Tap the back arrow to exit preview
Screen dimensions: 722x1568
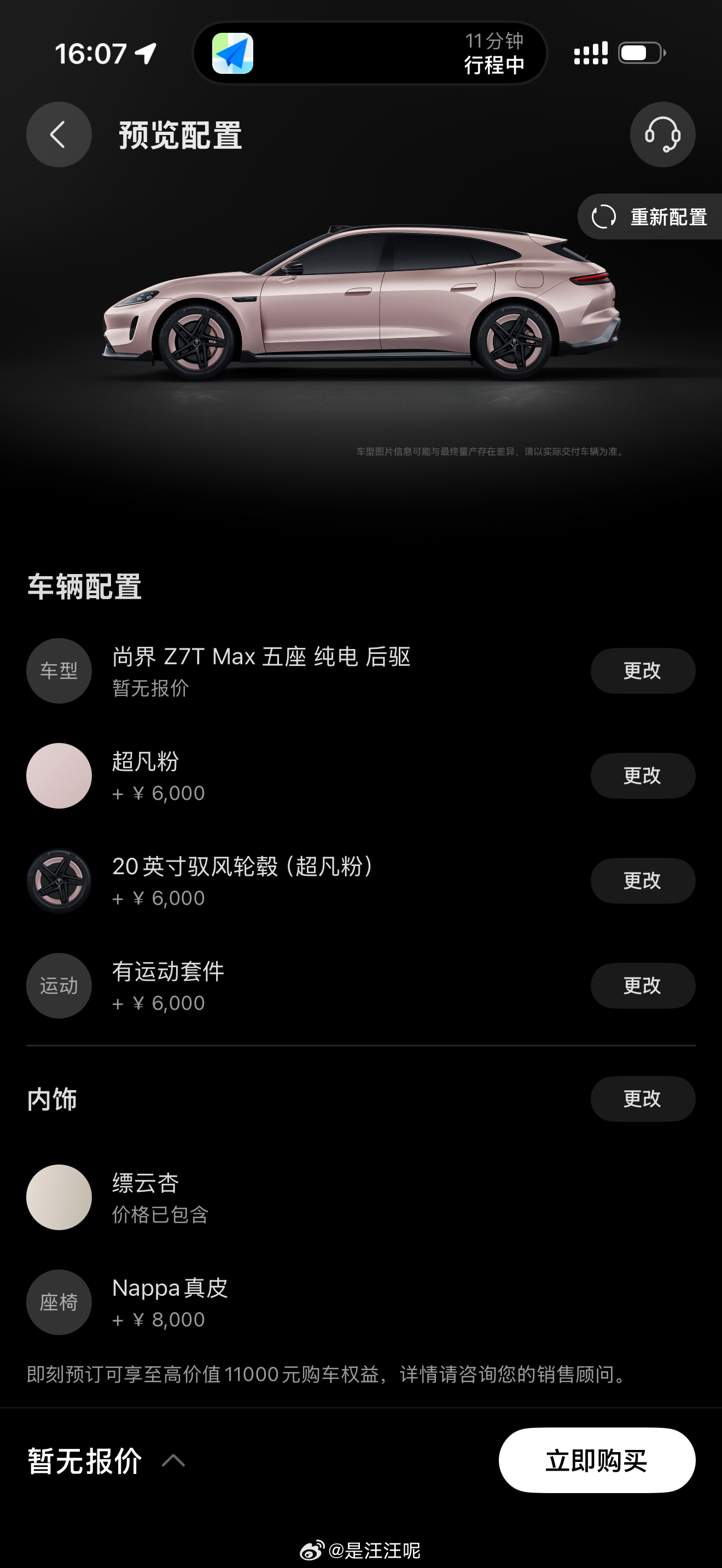[x=59, y=134]
